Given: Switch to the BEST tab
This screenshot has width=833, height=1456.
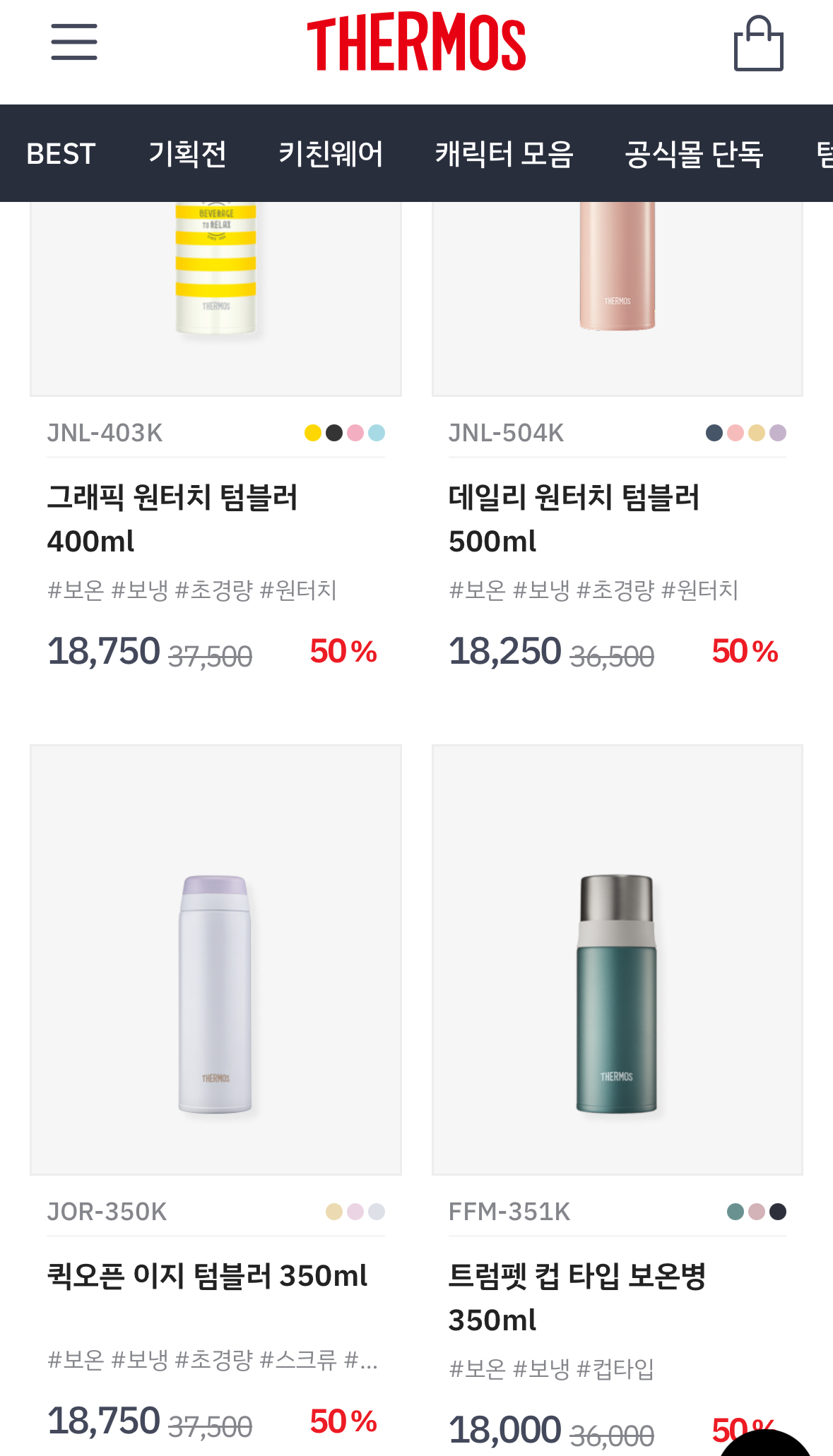Looking at the screenshot, I should click(x=61, y=154).
